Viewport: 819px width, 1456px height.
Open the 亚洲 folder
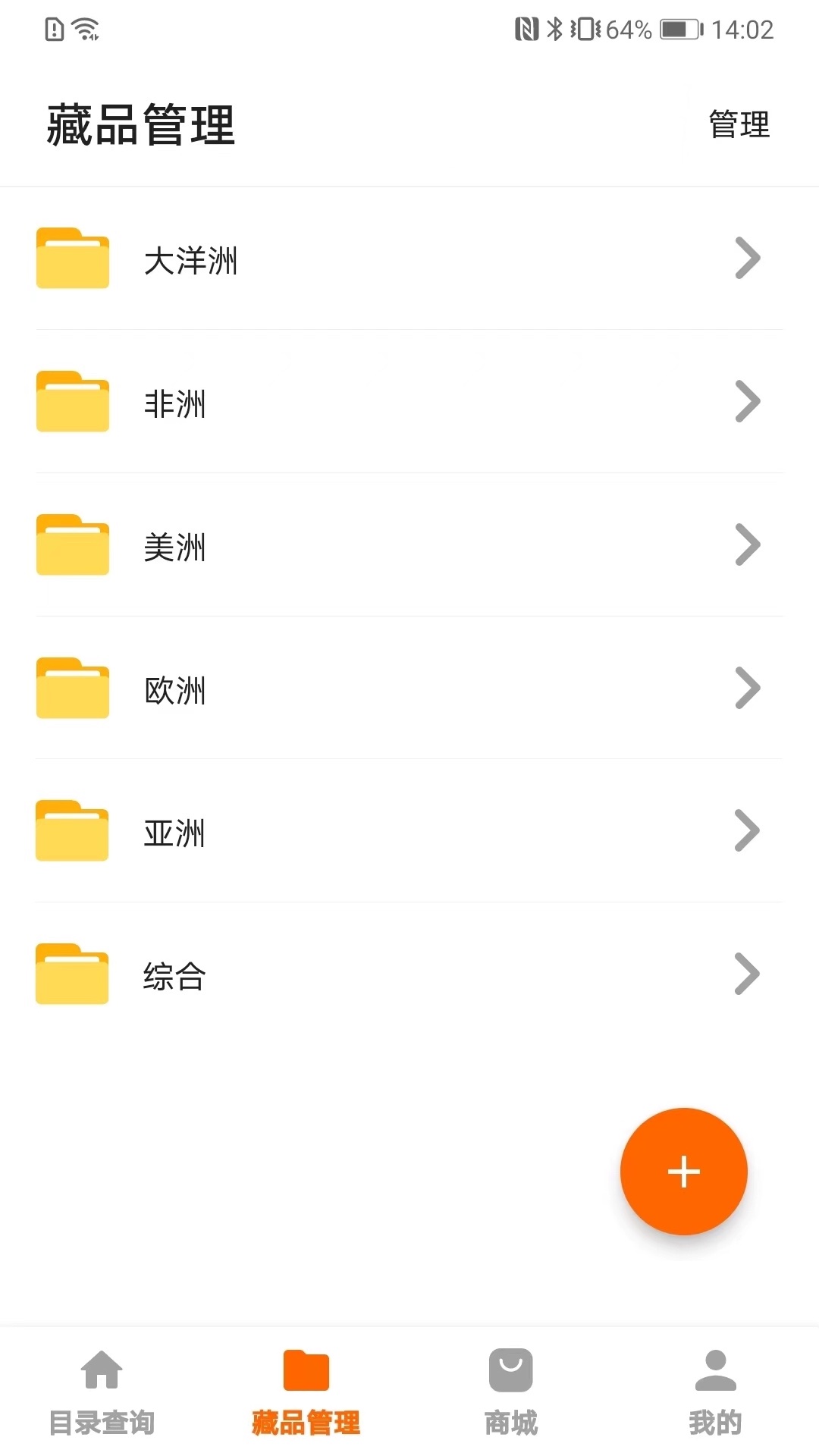pyautogui.click(x=409, y=831)
